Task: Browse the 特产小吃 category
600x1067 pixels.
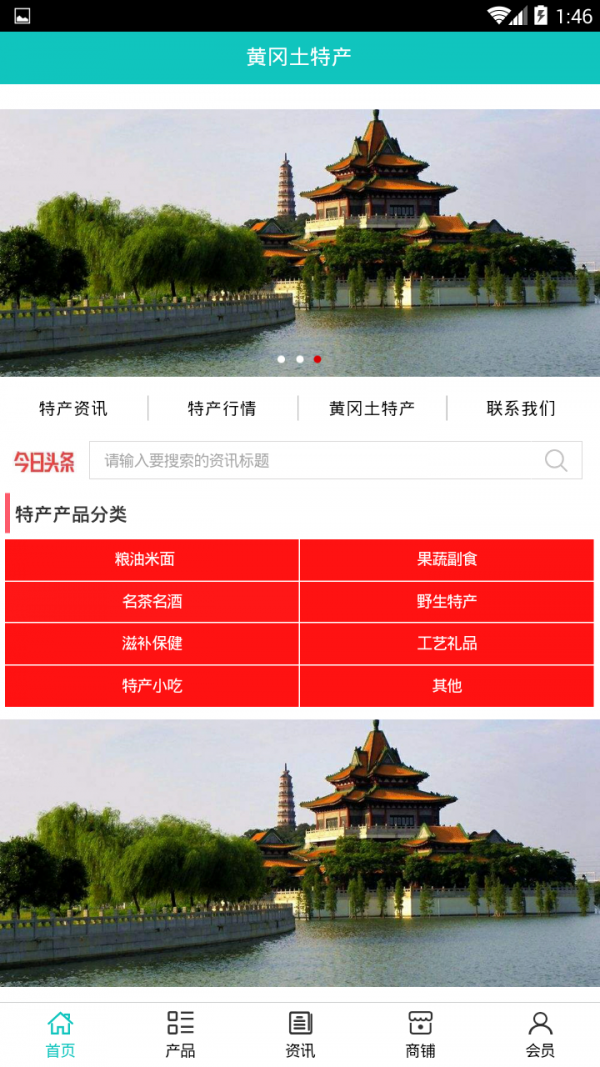Action: (152, 686)
